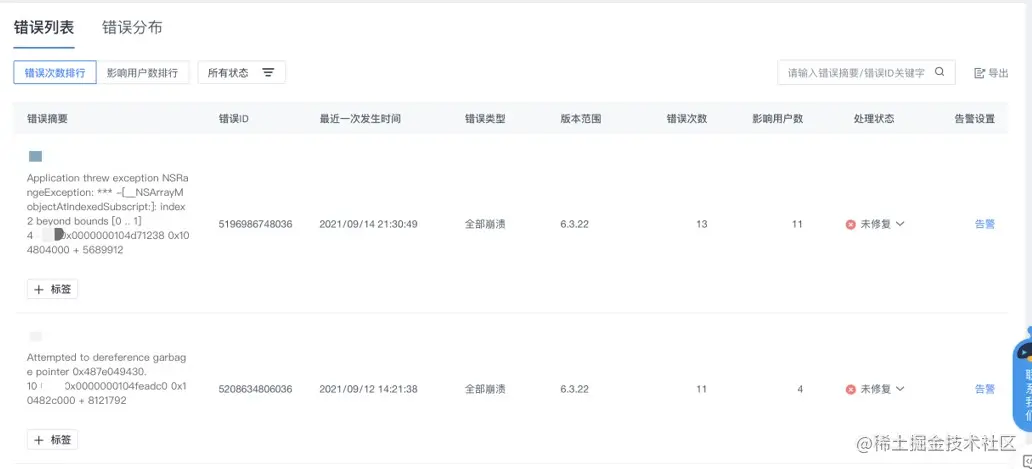Open 告警 settings for error 5196986748036
The height and width of the screenshot is (469, 1032).
[x=984, y=224]
